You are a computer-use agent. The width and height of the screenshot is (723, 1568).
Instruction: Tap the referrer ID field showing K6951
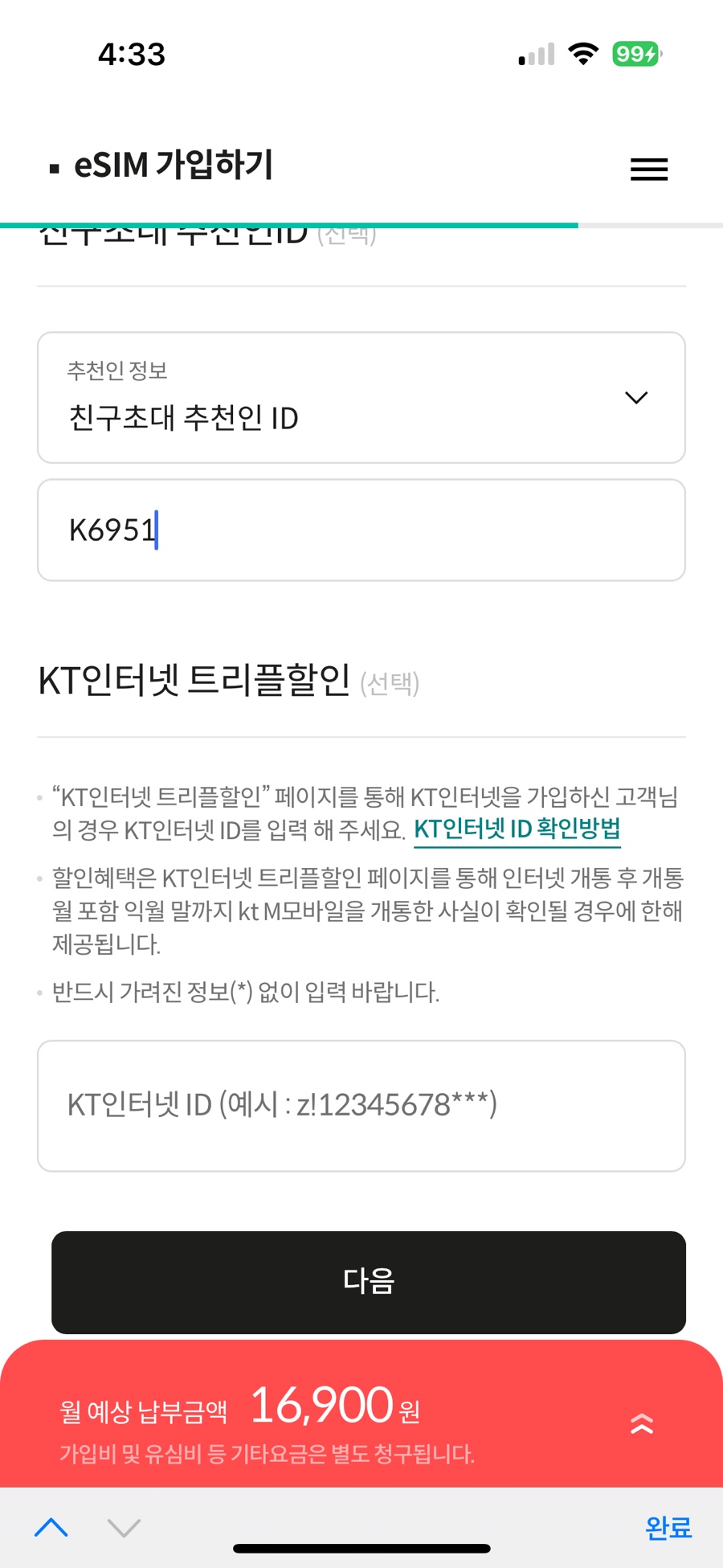coord(361,530)
